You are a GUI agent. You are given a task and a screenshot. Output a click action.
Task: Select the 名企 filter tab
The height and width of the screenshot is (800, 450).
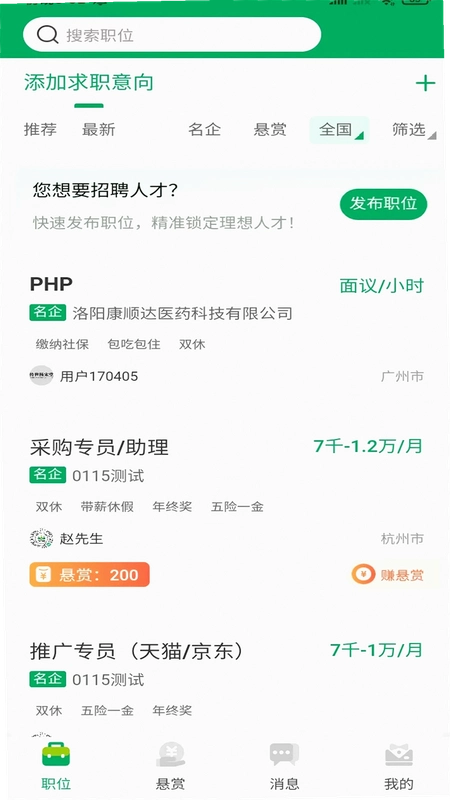pos(204,130)
